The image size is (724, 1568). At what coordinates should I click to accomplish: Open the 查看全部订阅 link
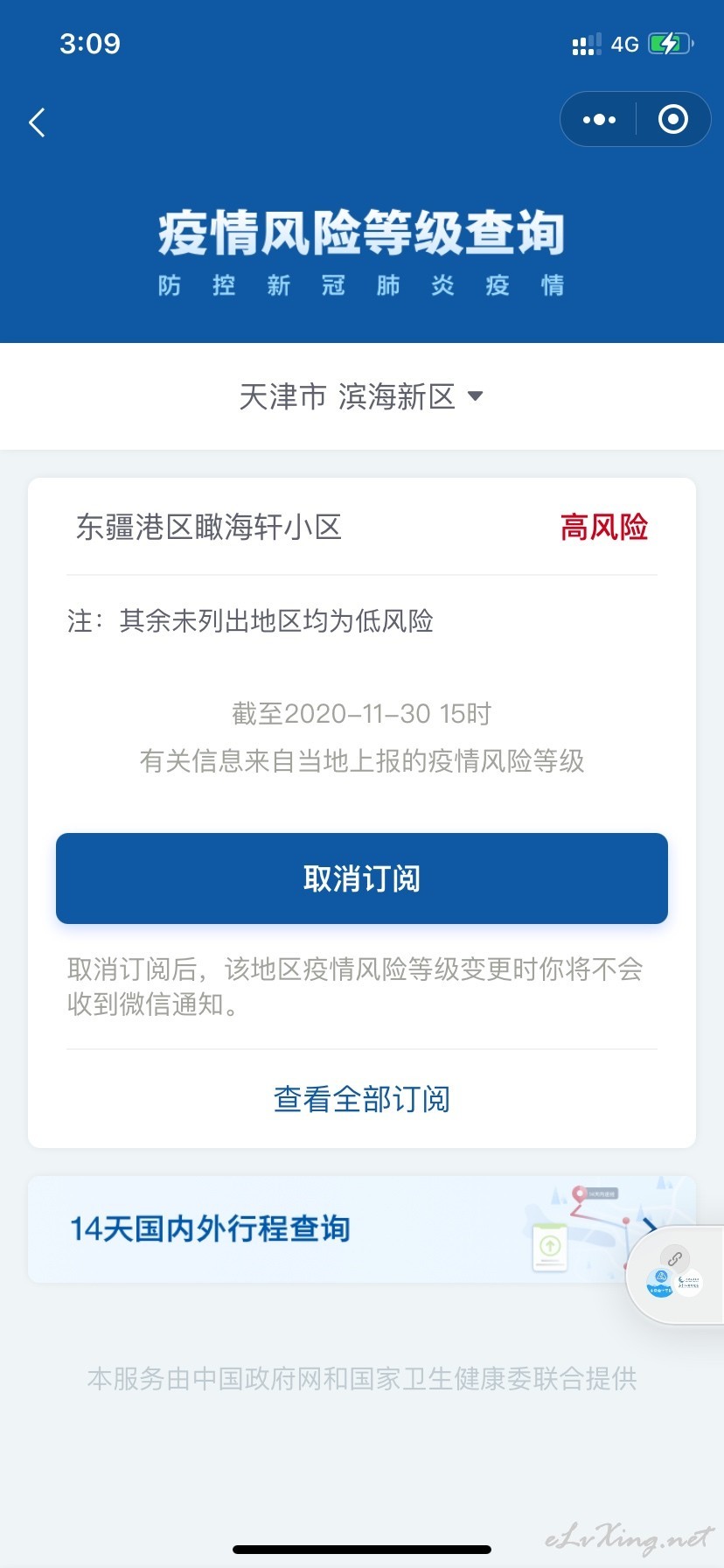[x=362, y=1099]
